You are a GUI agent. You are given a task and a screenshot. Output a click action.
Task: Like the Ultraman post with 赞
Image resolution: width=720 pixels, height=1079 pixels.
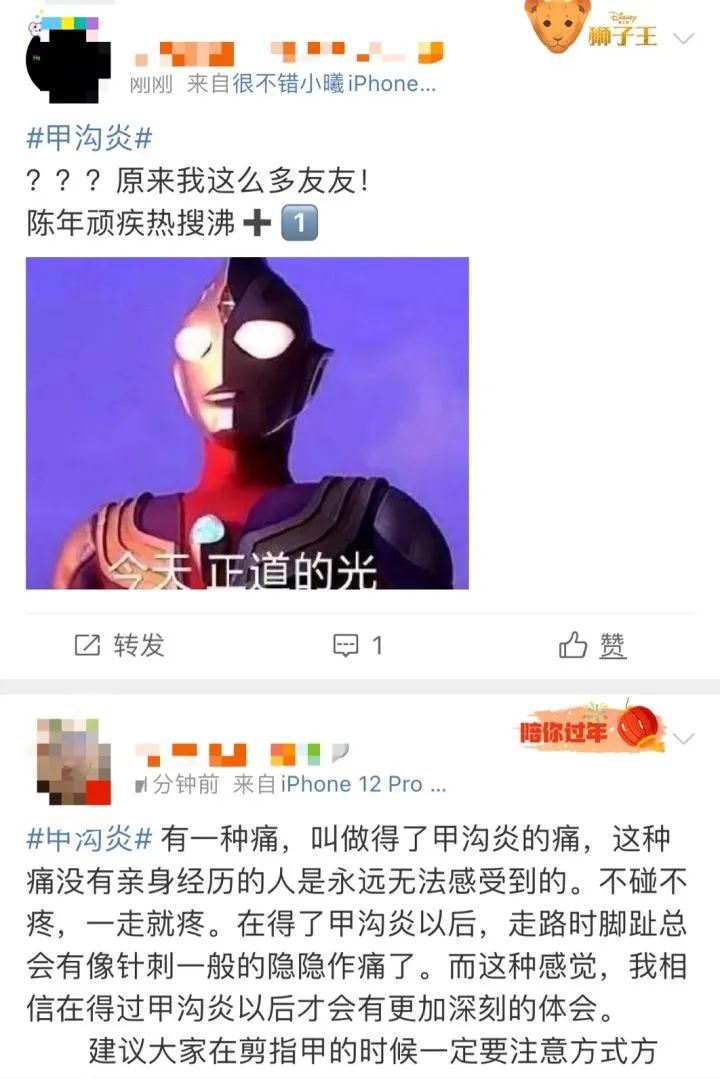click(593, 646)
